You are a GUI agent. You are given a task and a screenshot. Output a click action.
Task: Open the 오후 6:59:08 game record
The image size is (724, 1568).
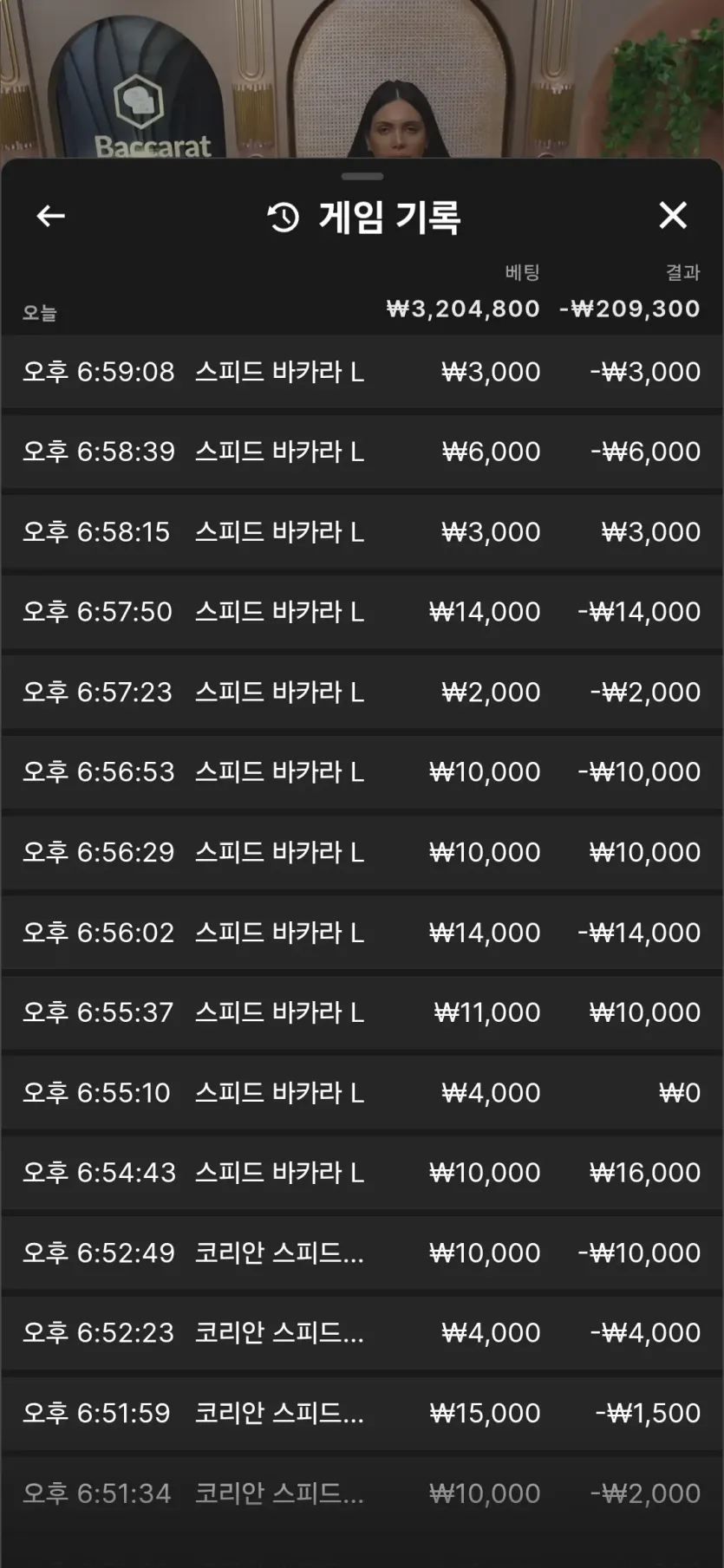362,372
